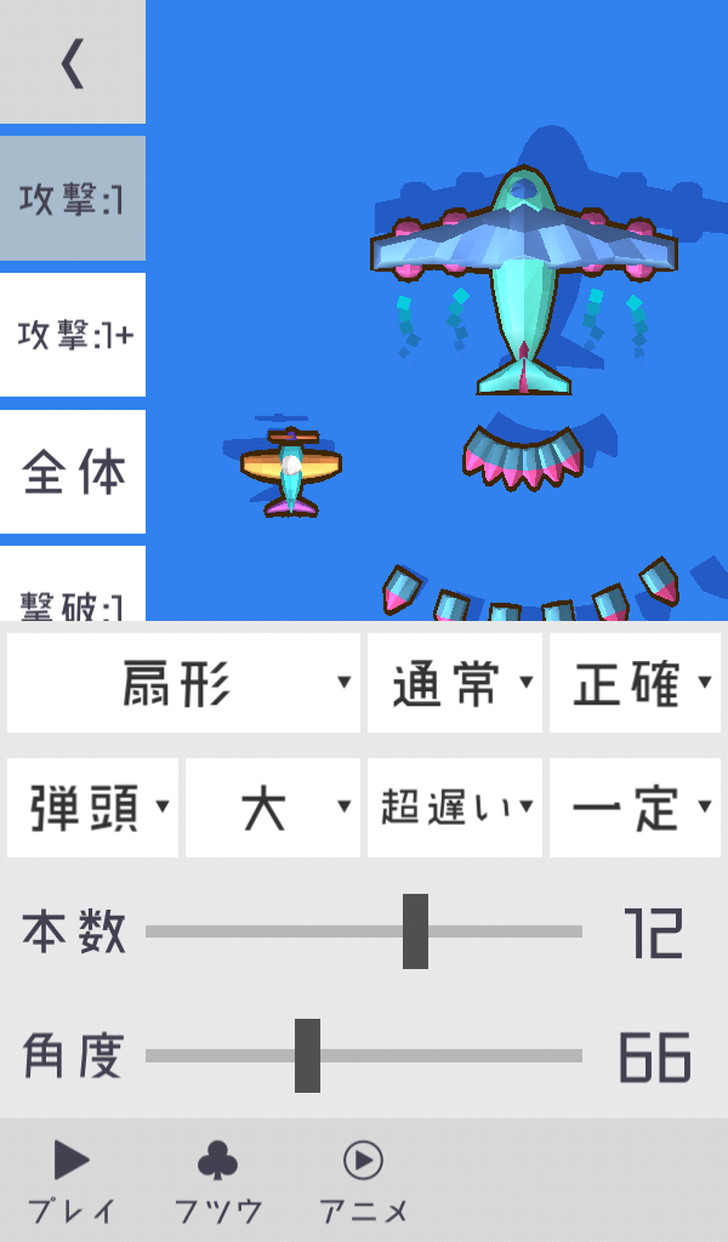Open the 弾頭 bullet type dropdown
Screen dimensions: 728x1242
pos(92,807)
